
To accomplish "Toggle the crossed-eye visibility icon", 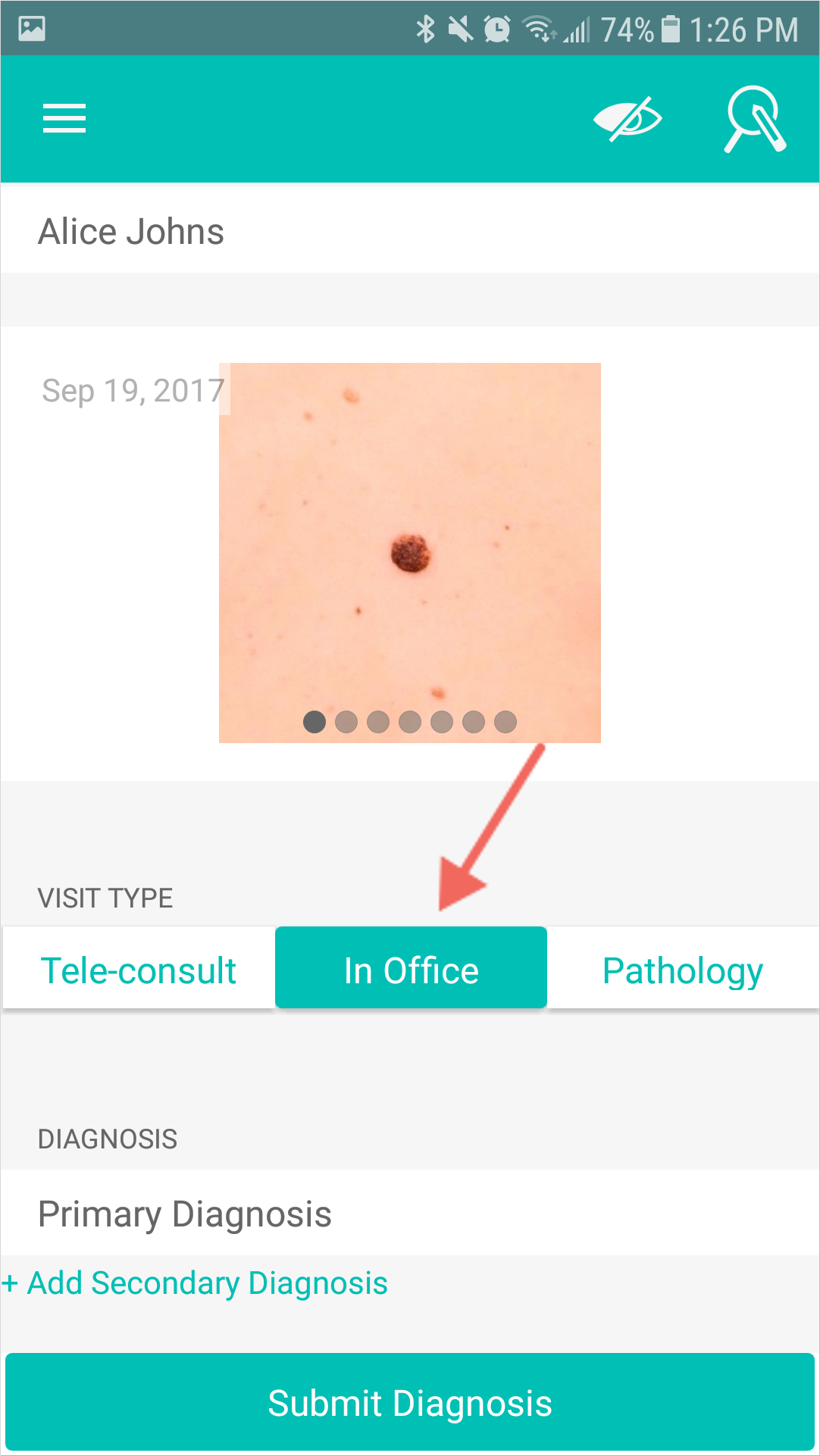I will tap(628, 119).
